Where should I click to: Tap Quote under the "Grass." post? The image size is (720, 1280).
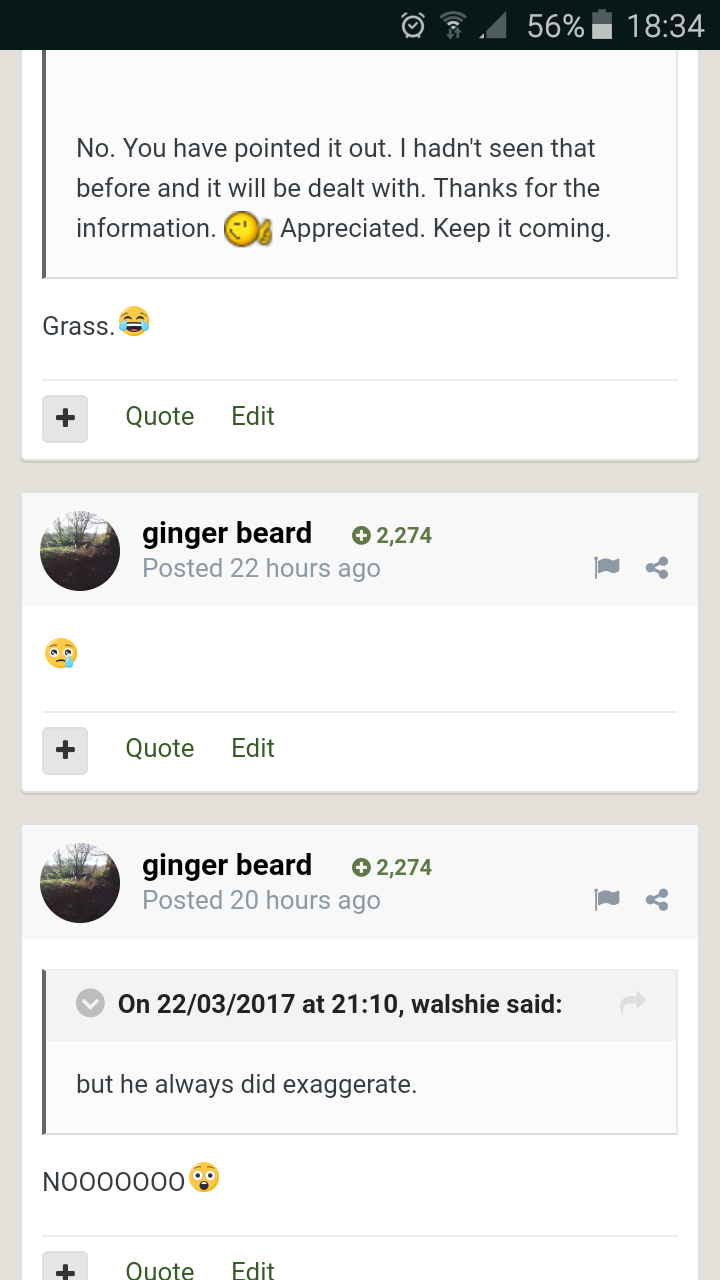tap(160, 416)
